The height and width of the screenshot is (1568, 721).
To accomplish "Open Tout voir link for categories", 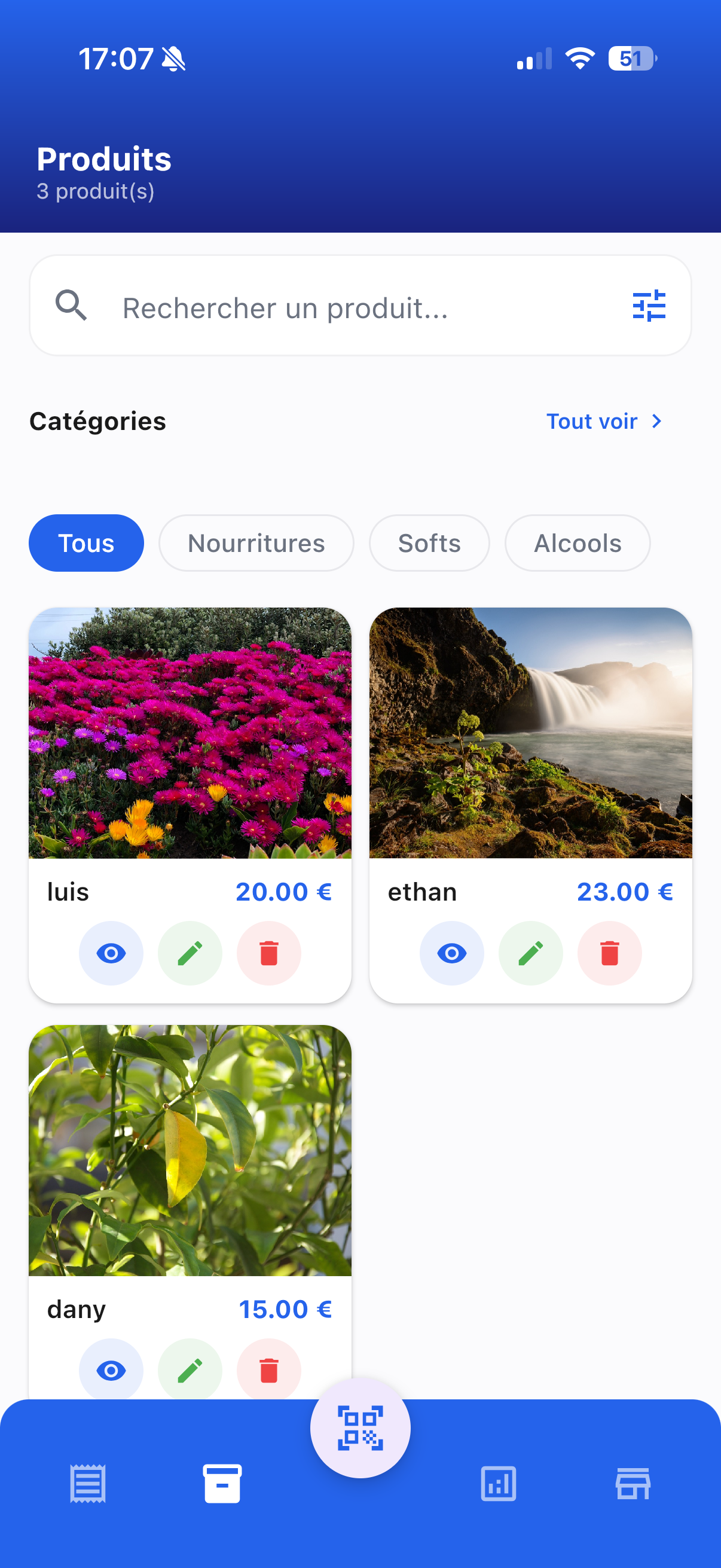I will pos(592,420).
